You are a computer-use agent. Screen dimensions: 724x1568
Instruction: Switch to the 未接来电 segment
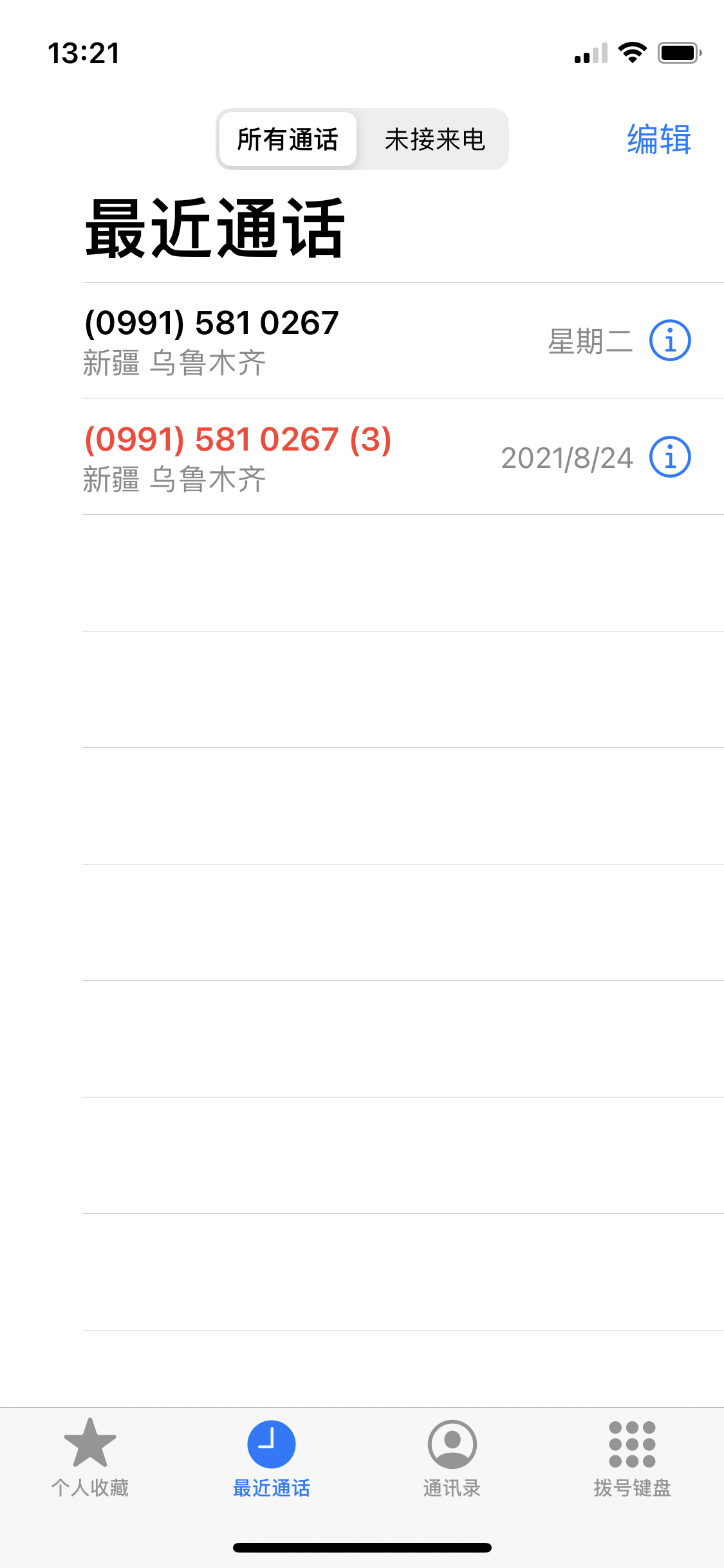(434, 139)
